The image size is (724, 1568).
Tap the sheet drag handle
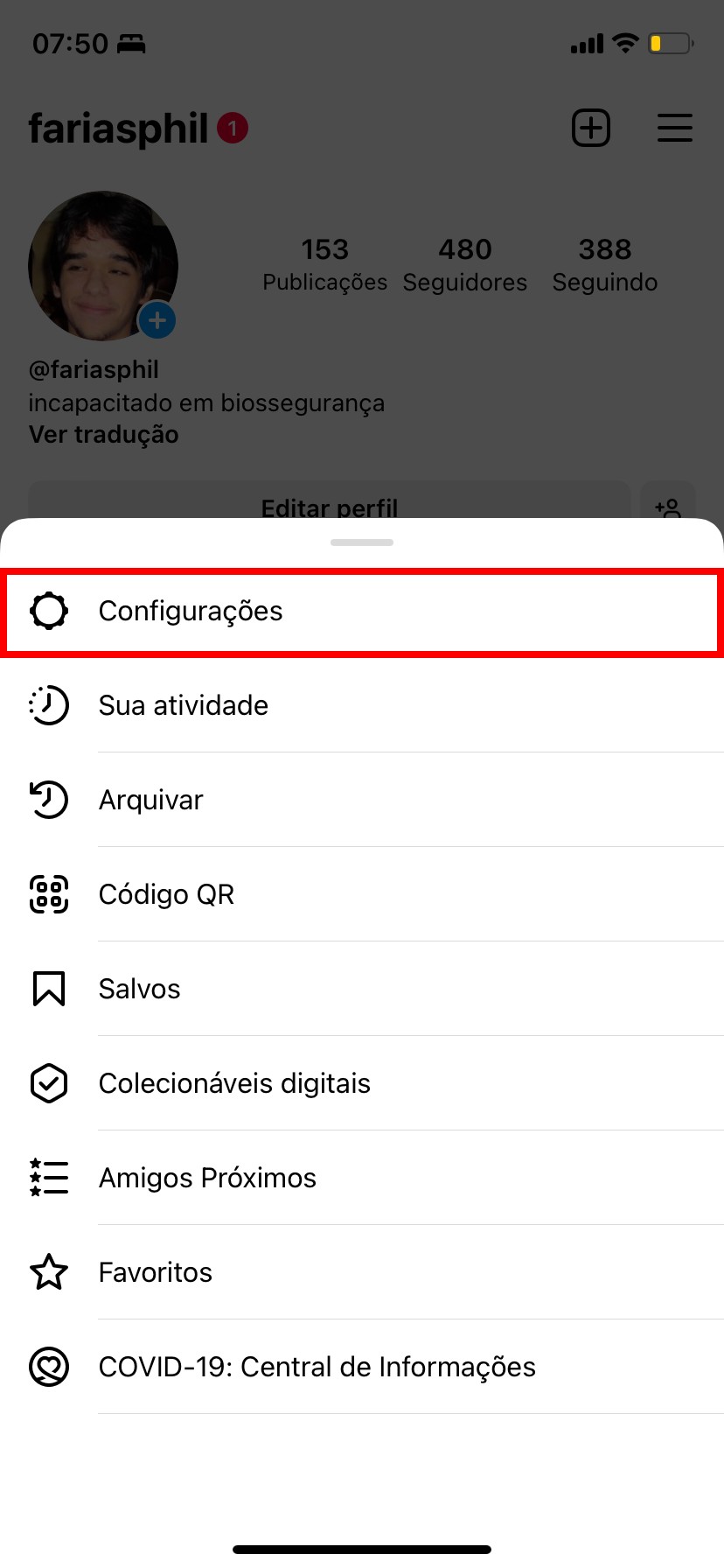[362, 542]
